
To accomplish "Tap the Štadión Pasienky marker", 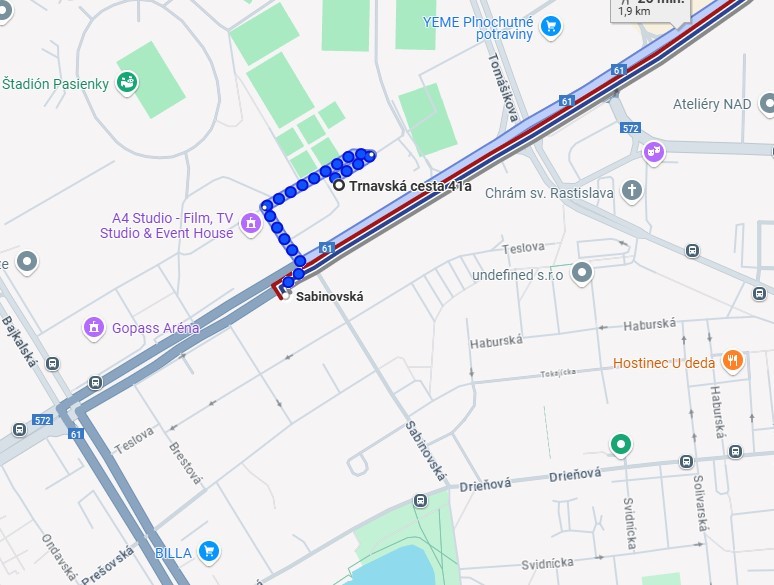I will click(127, 83).
